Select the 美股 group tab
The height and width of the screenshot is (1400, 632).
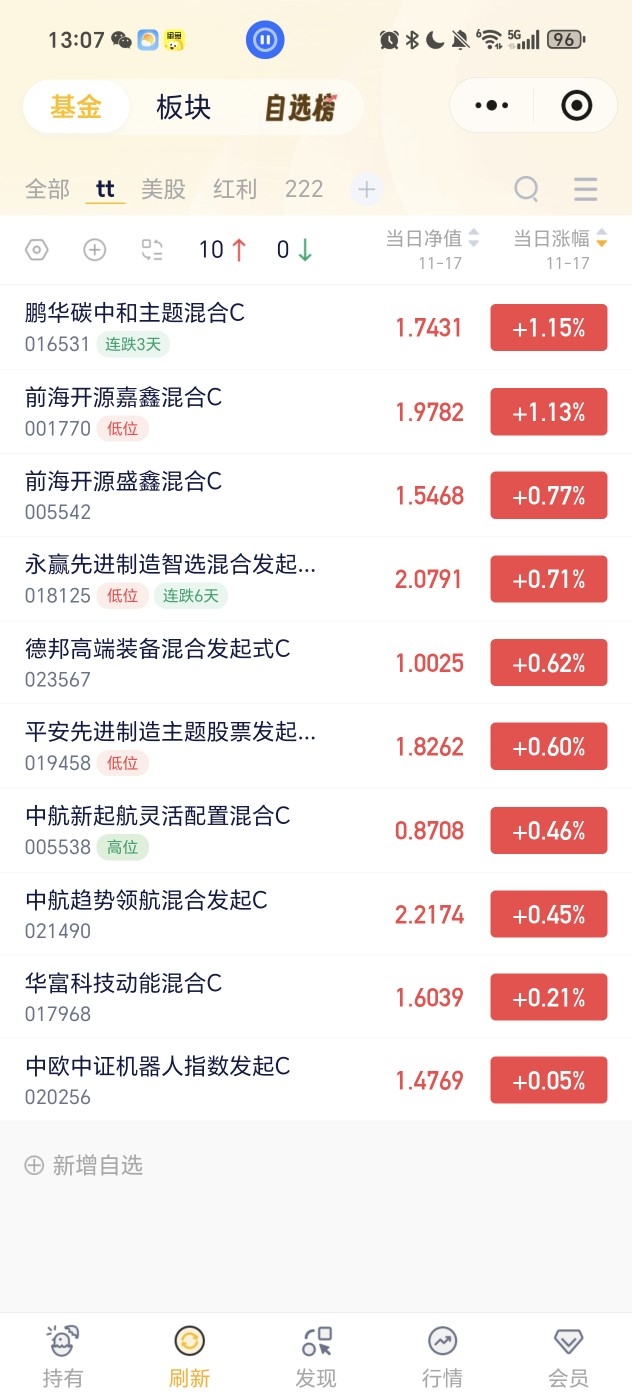(x=163, y=189)
